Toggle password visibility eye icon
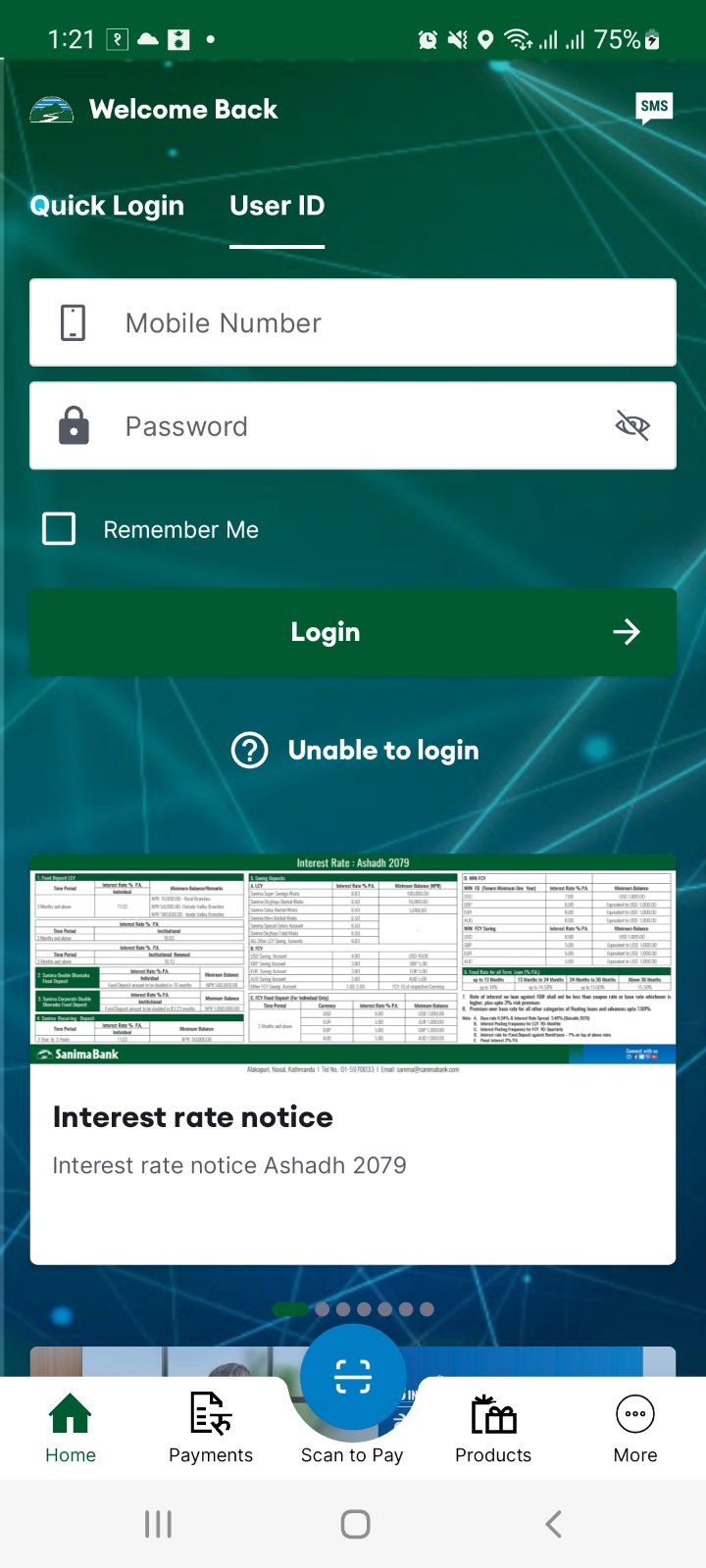 [x=632, y=425]
